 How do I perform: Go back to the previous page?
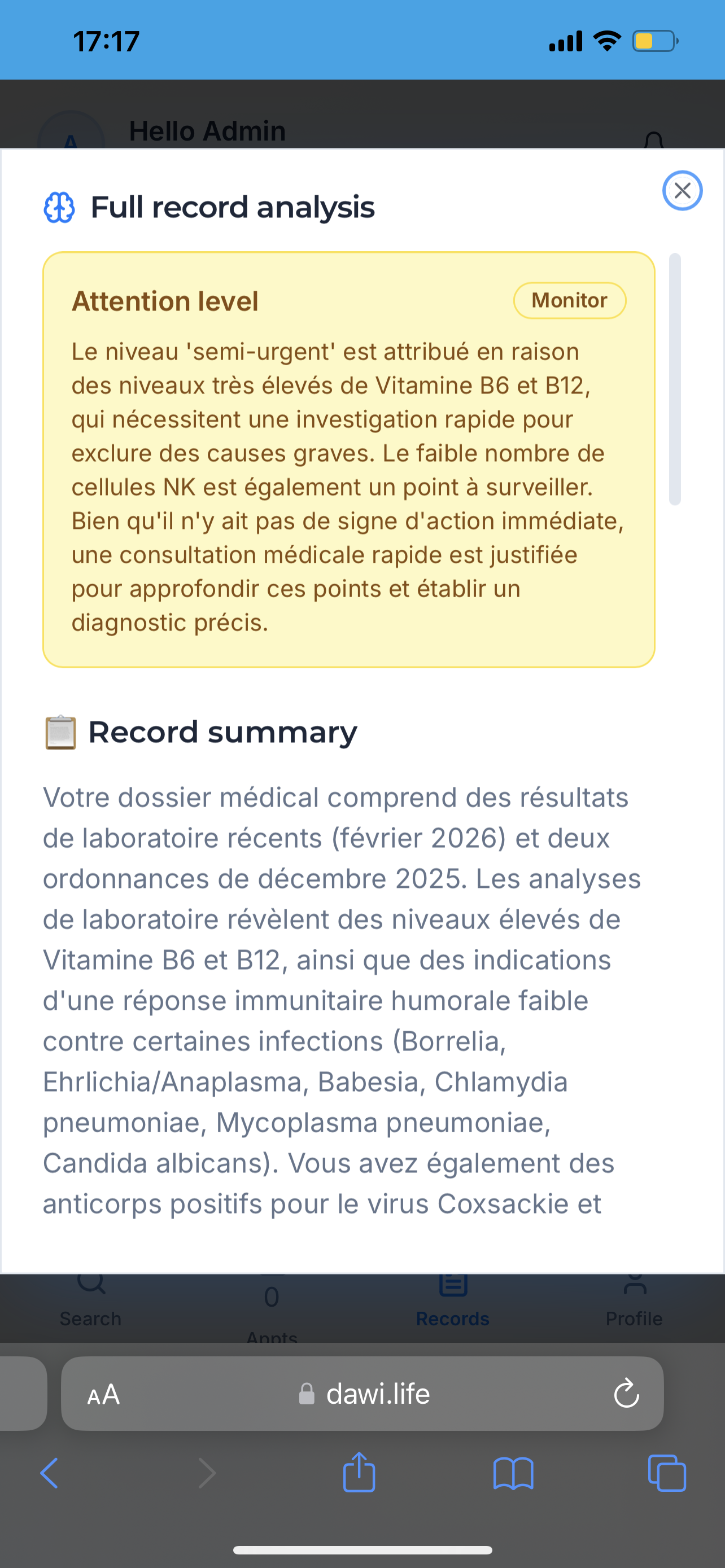(x=49, y=1473)
